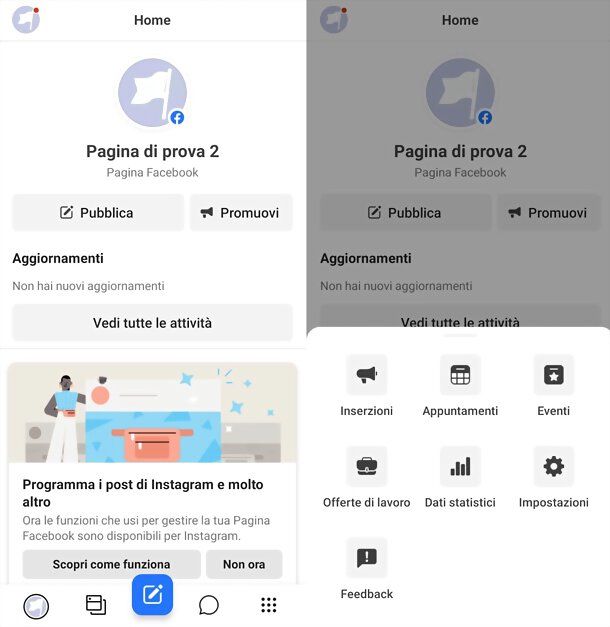The width and height of the screenshot is (610, 627).
Task: Open Eventi from the menu sheet
Action: [x=553, y=375]
